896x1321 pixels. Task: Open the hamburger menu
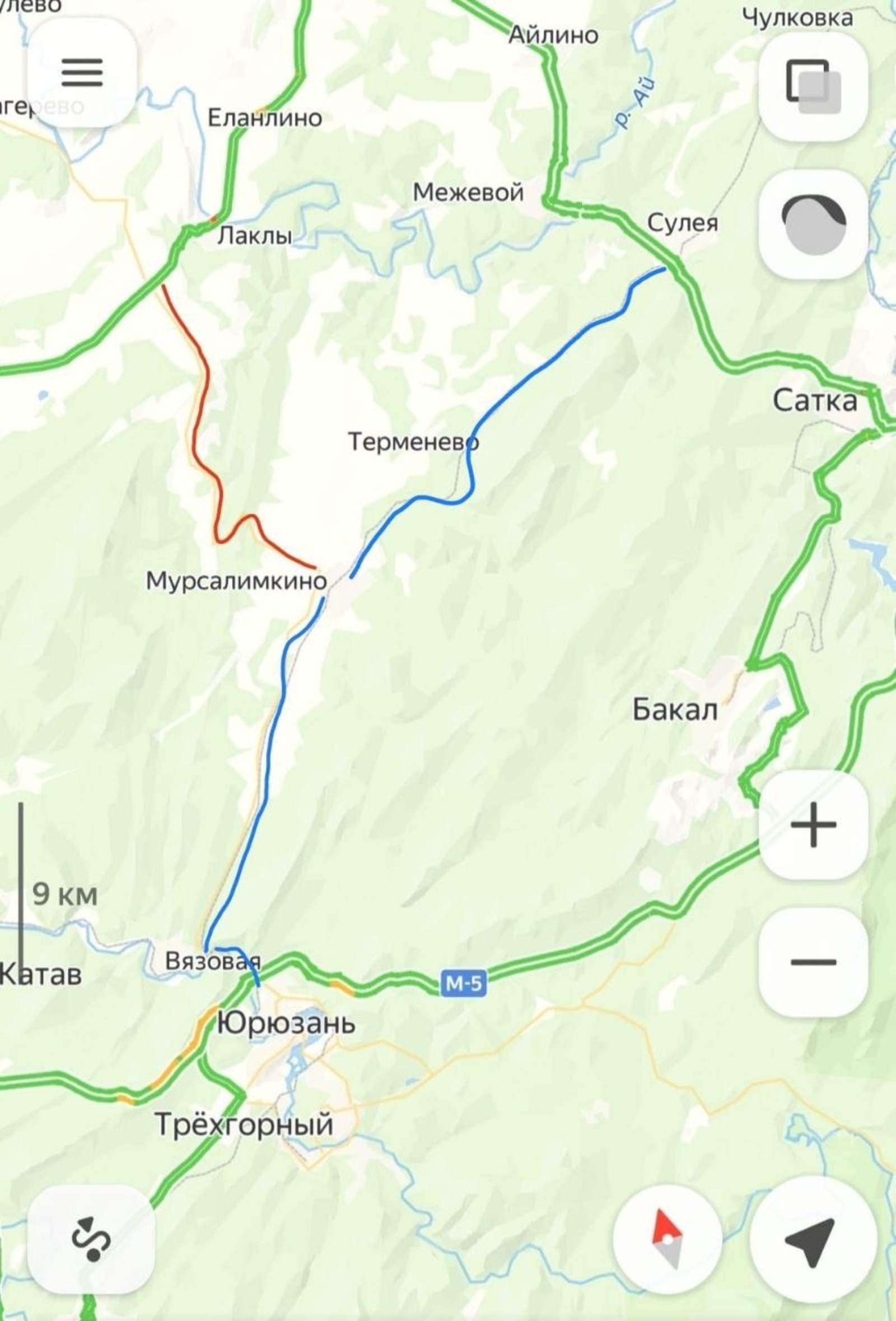[x=82, y=72]
